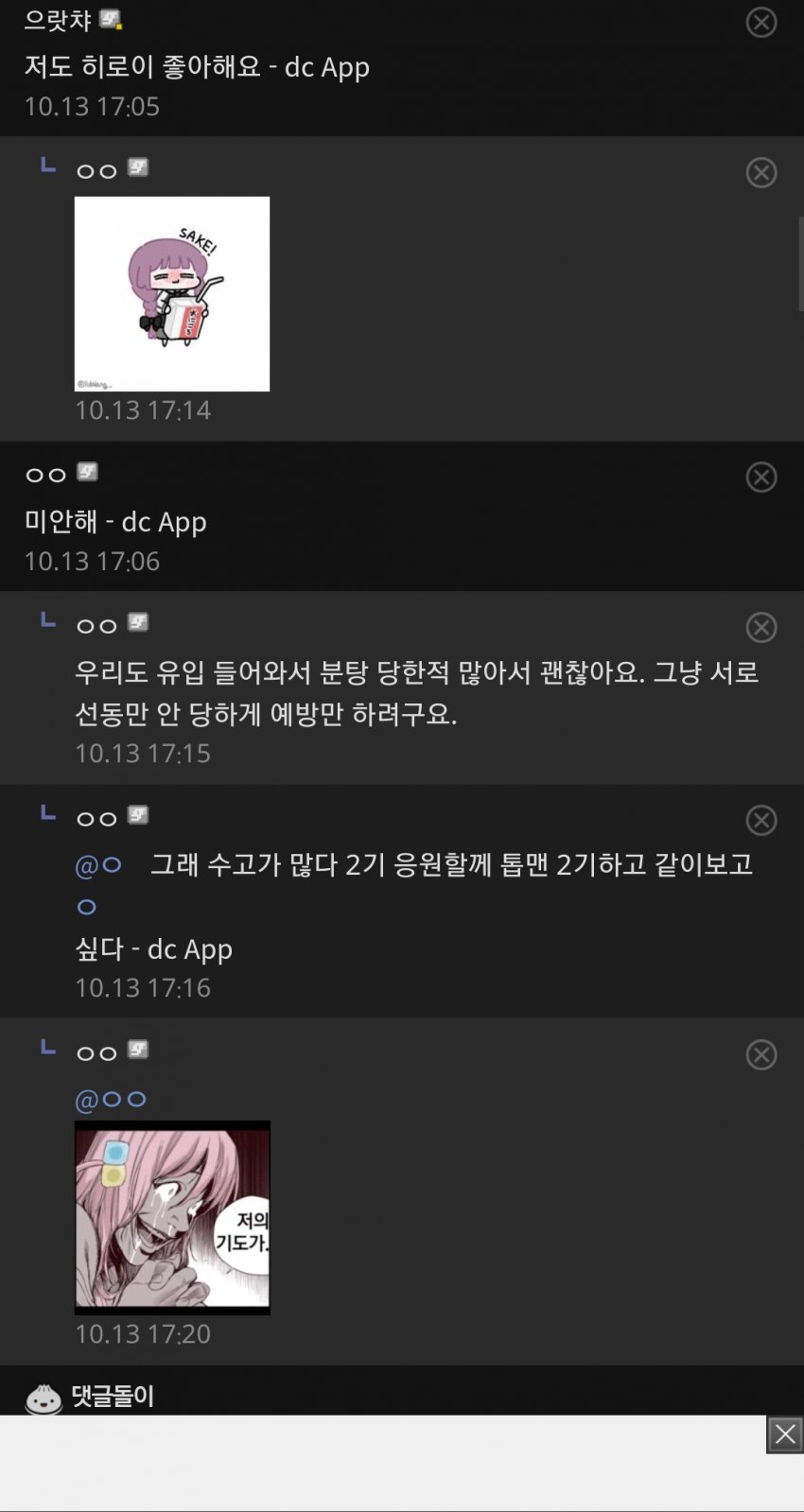
Task: Delete the reply starting '우리도 유입 들어와서'
Action: pos(761,627)
